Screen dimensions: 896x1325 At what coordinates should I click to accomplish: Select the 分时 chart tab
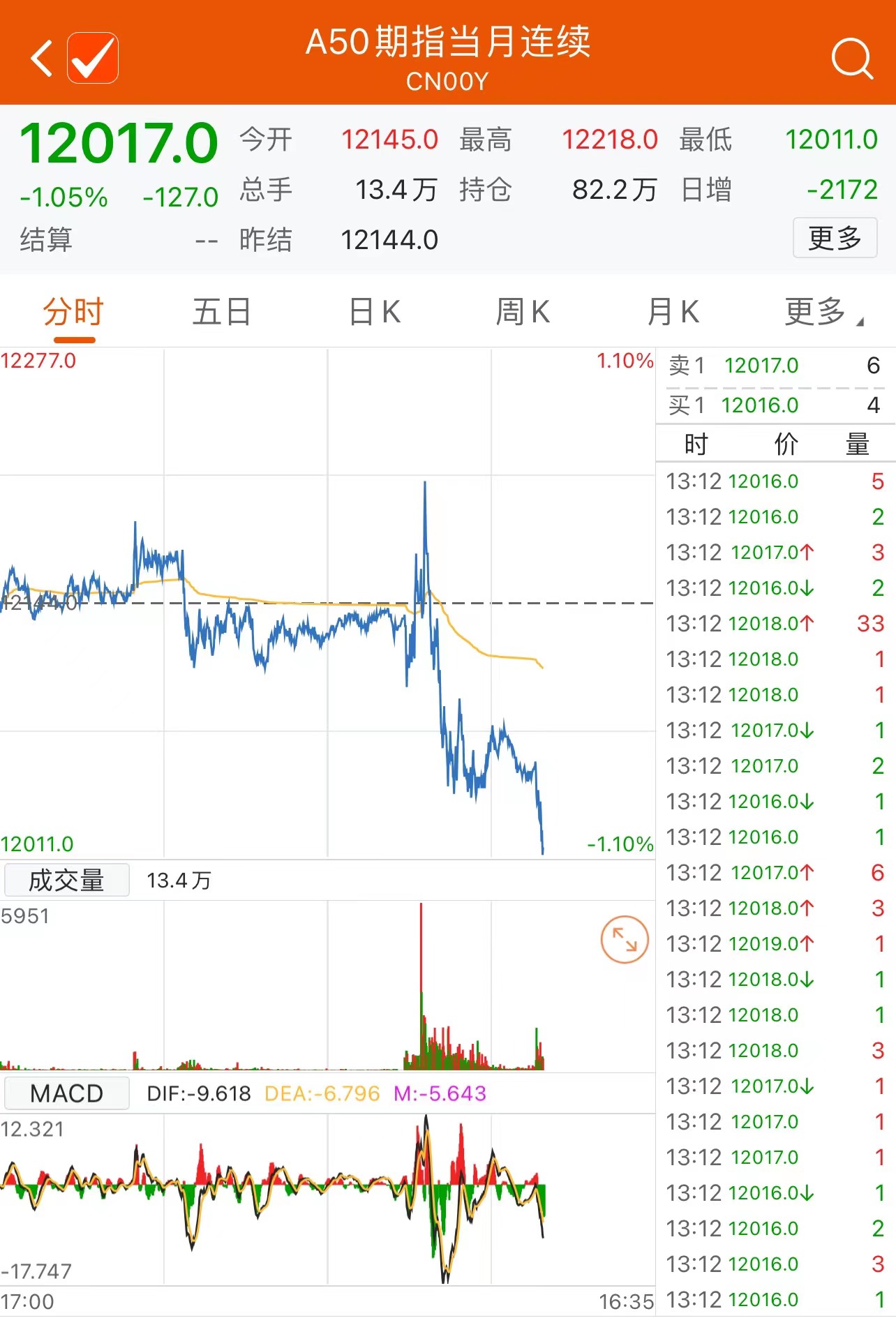coord(73,312)
